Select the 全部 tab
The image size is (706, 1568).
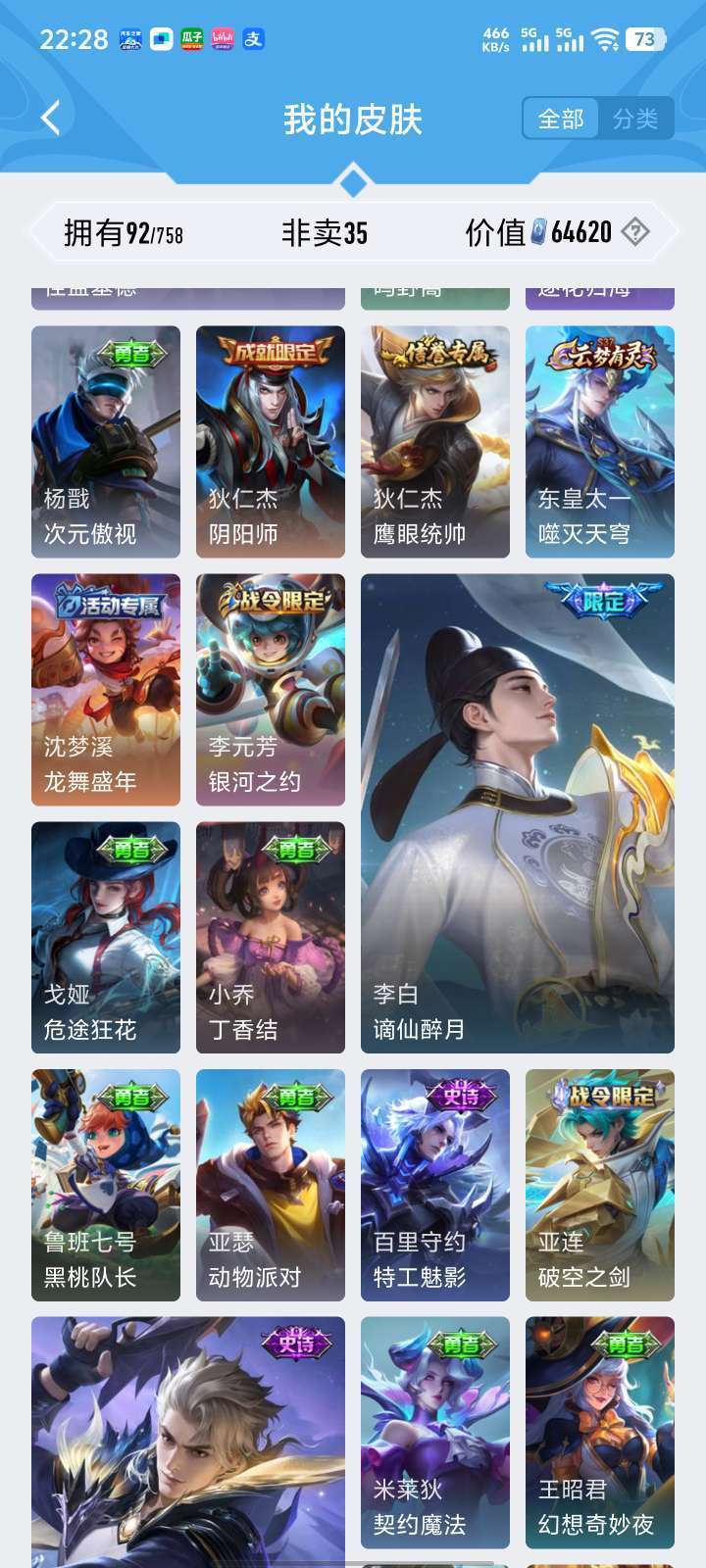561,119
